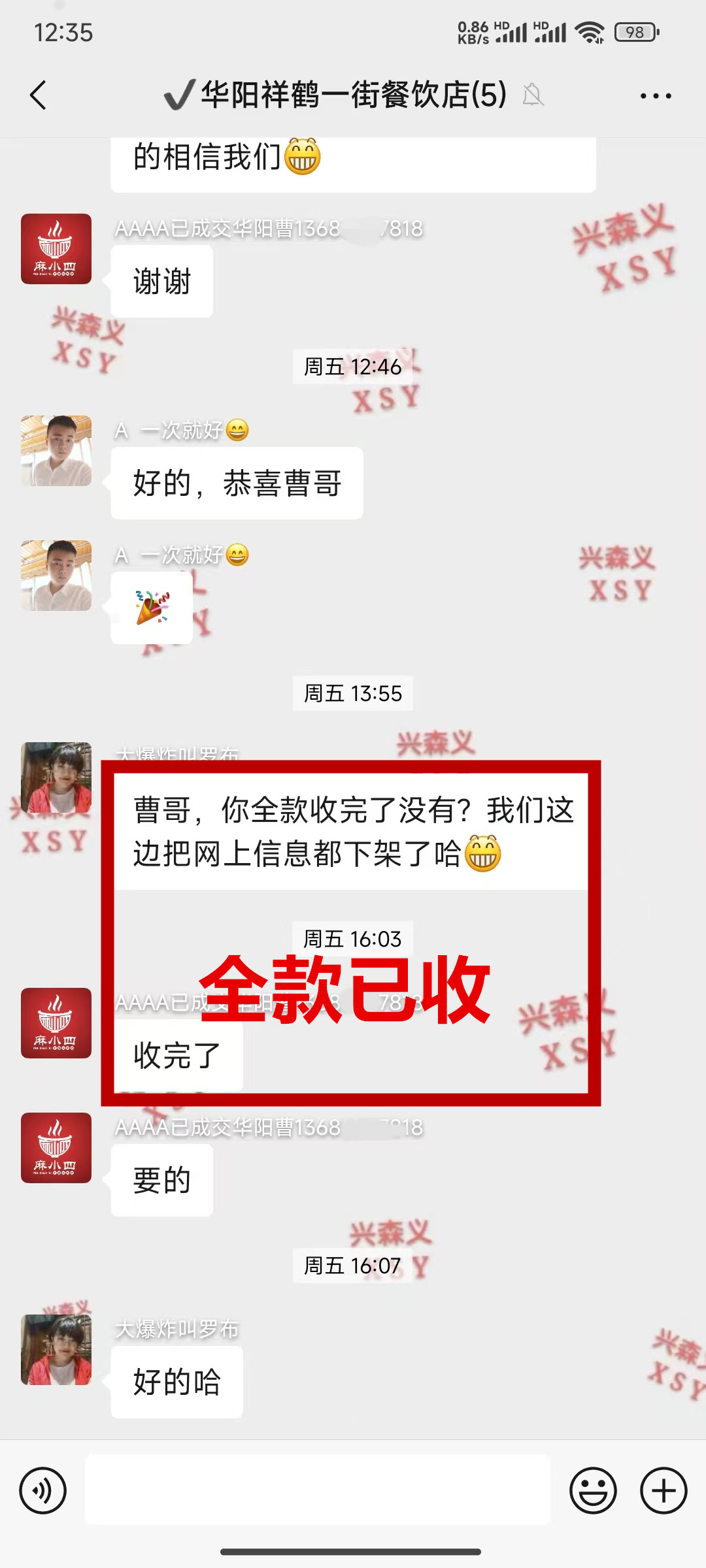Open the group chat's three-dot menu
This screenshot has height=1568, width=706.
[655, 96]
